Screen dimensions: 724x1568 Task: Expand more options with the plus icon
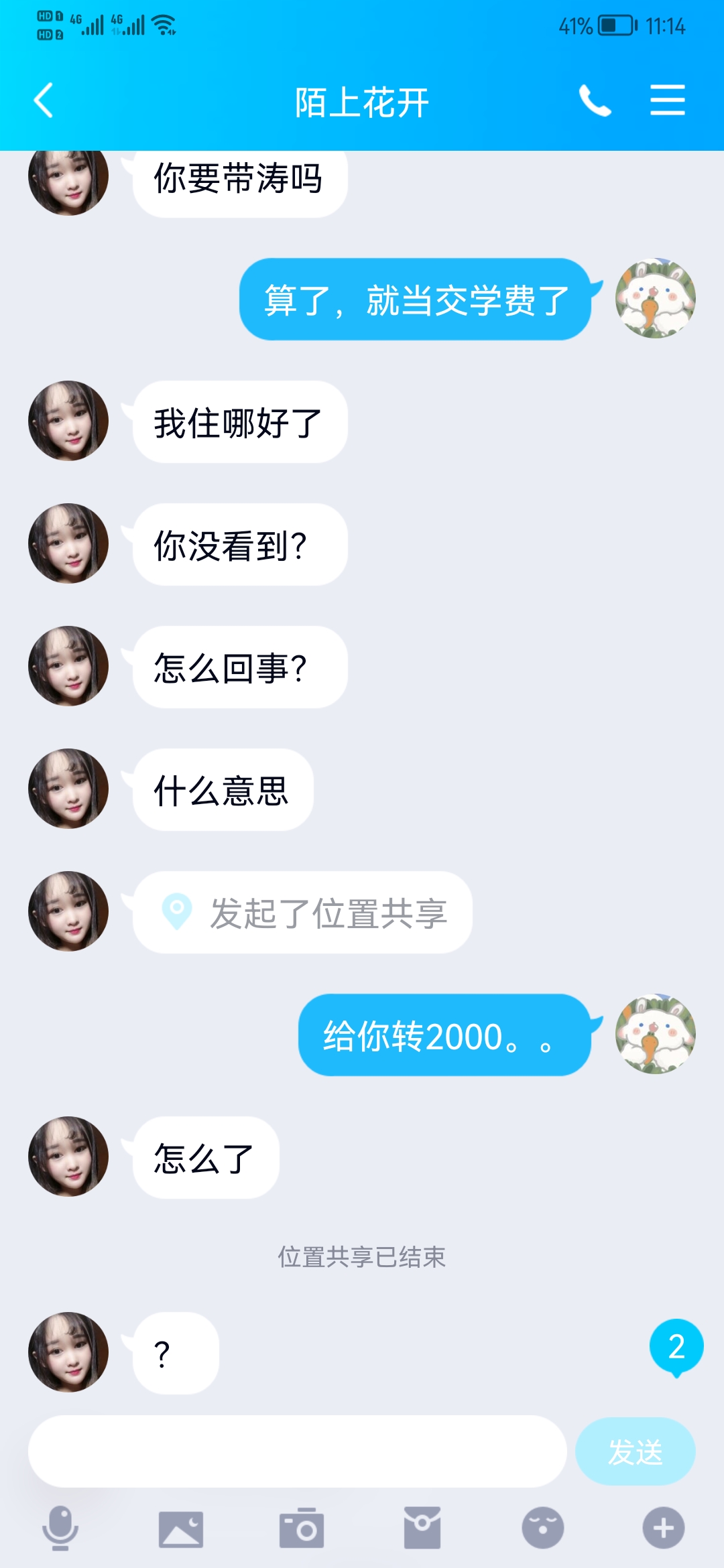pos(664,1528)
